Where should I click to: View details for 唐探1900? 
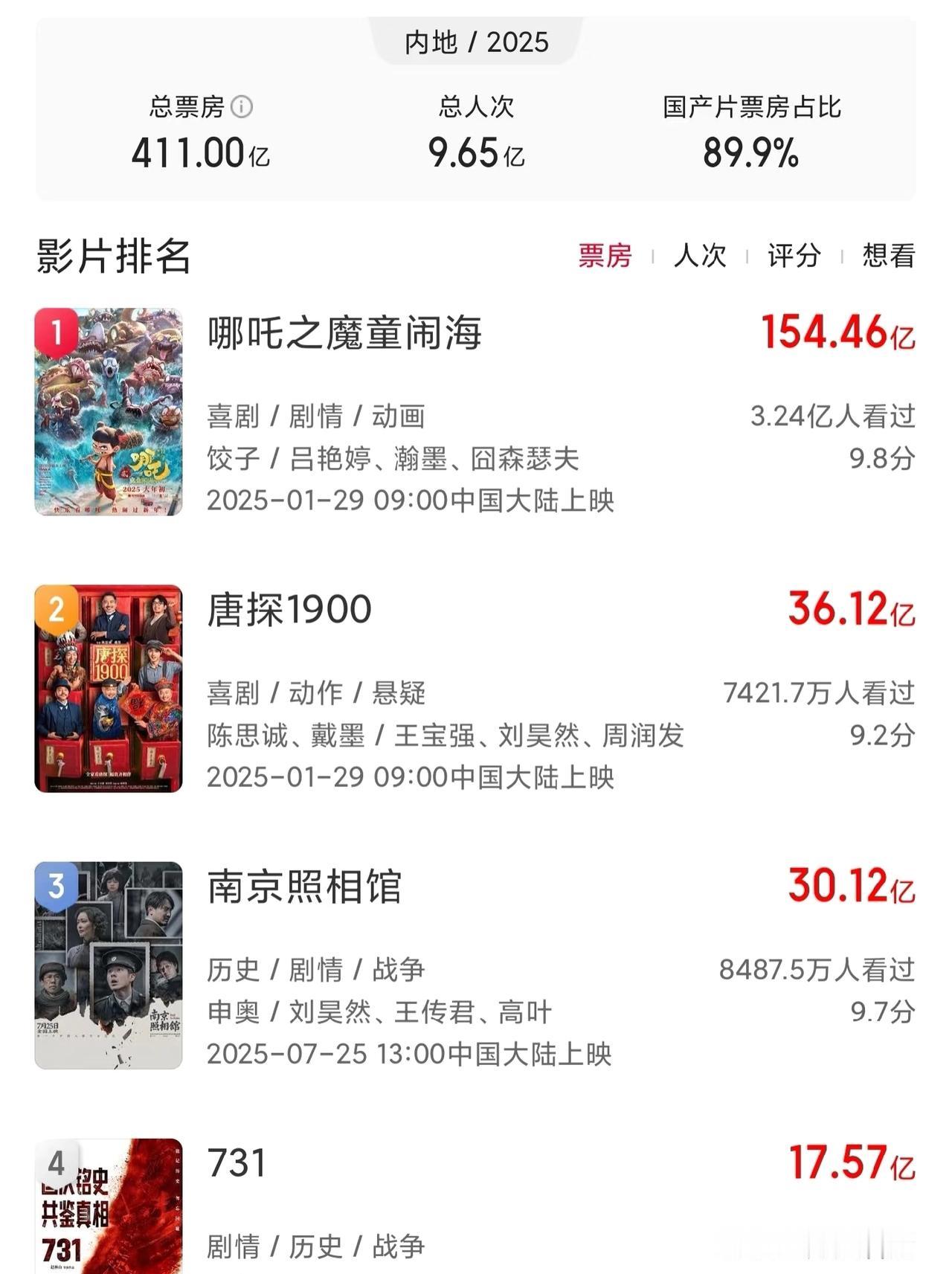[x=289, y=610]
